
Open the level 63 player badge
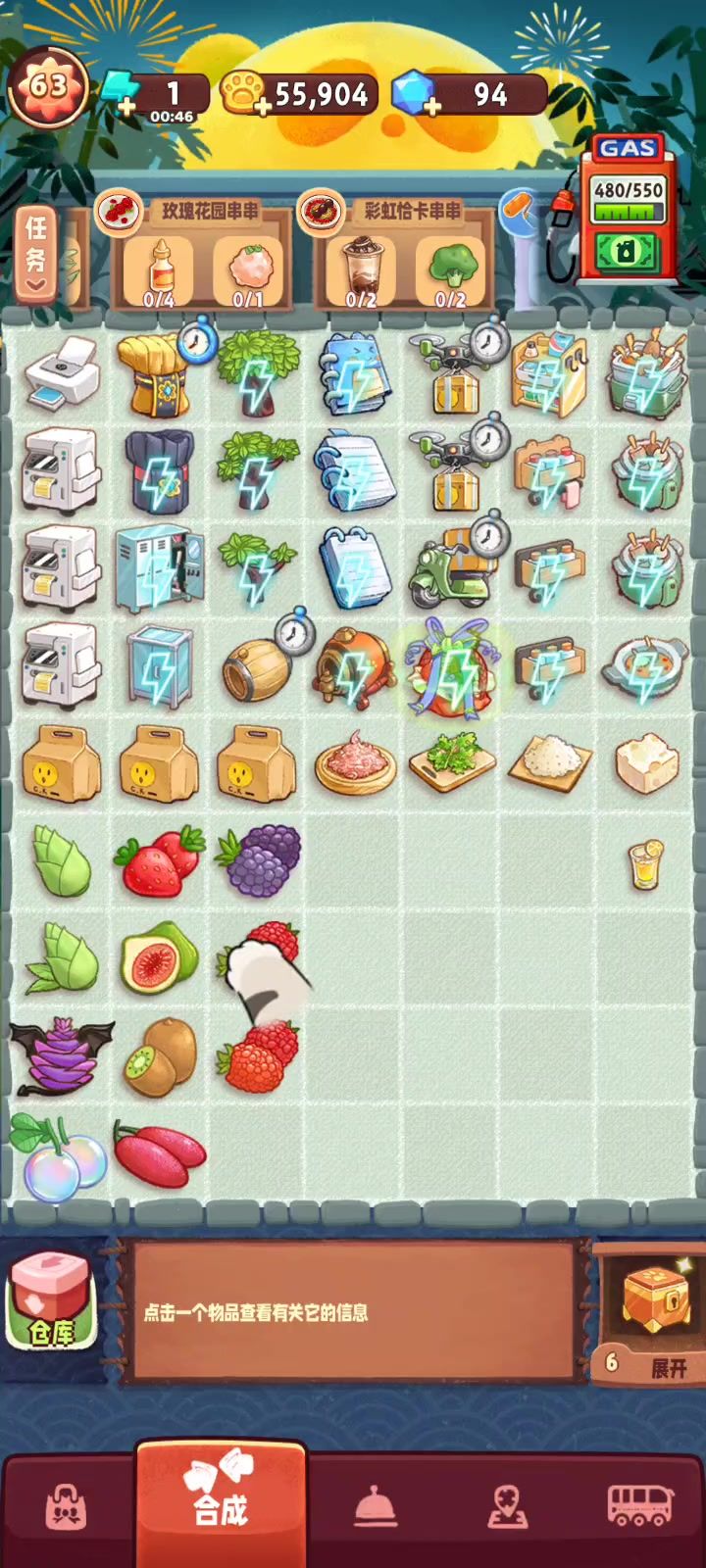48,87
